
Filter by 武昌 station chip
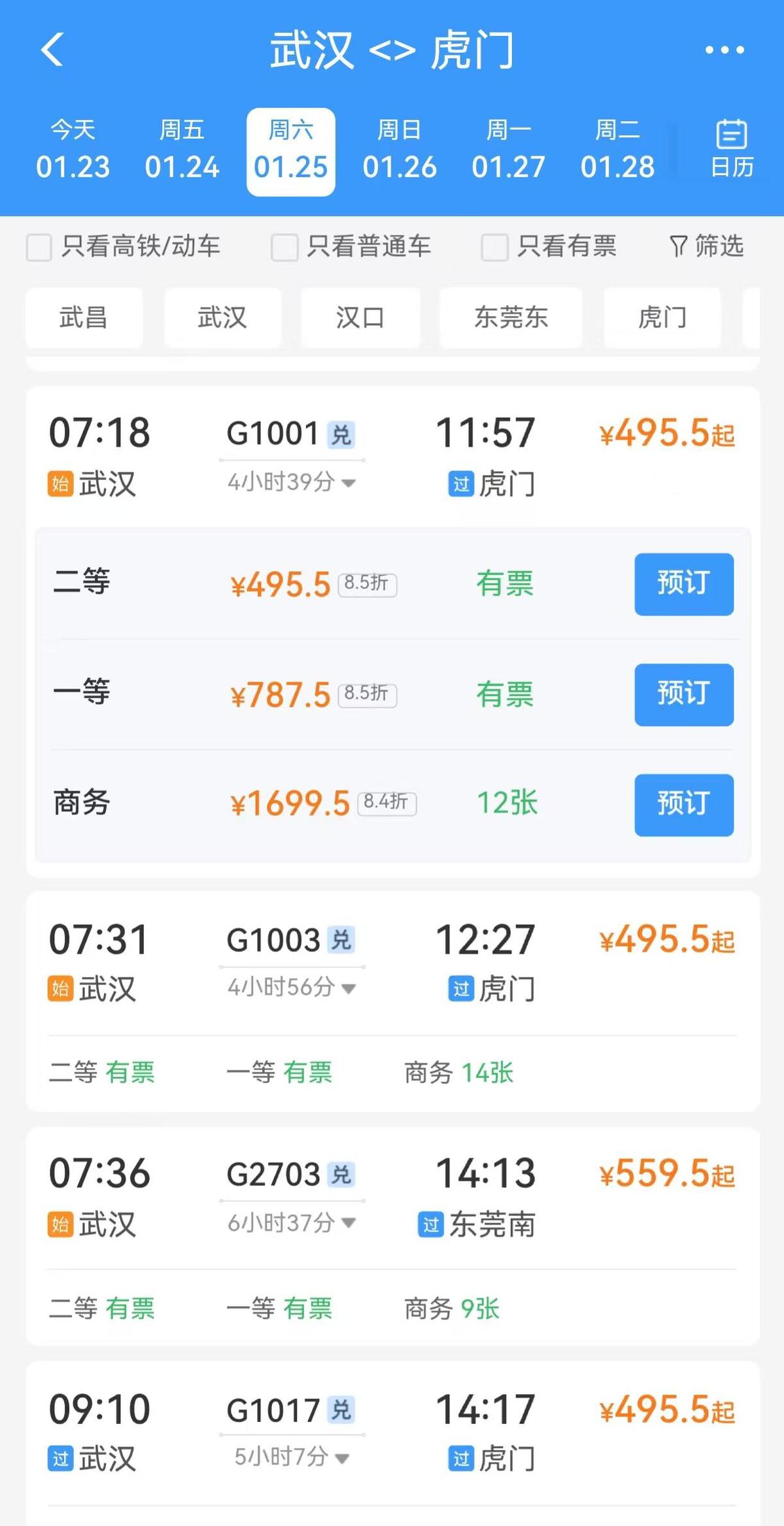[x=84, y=318]
